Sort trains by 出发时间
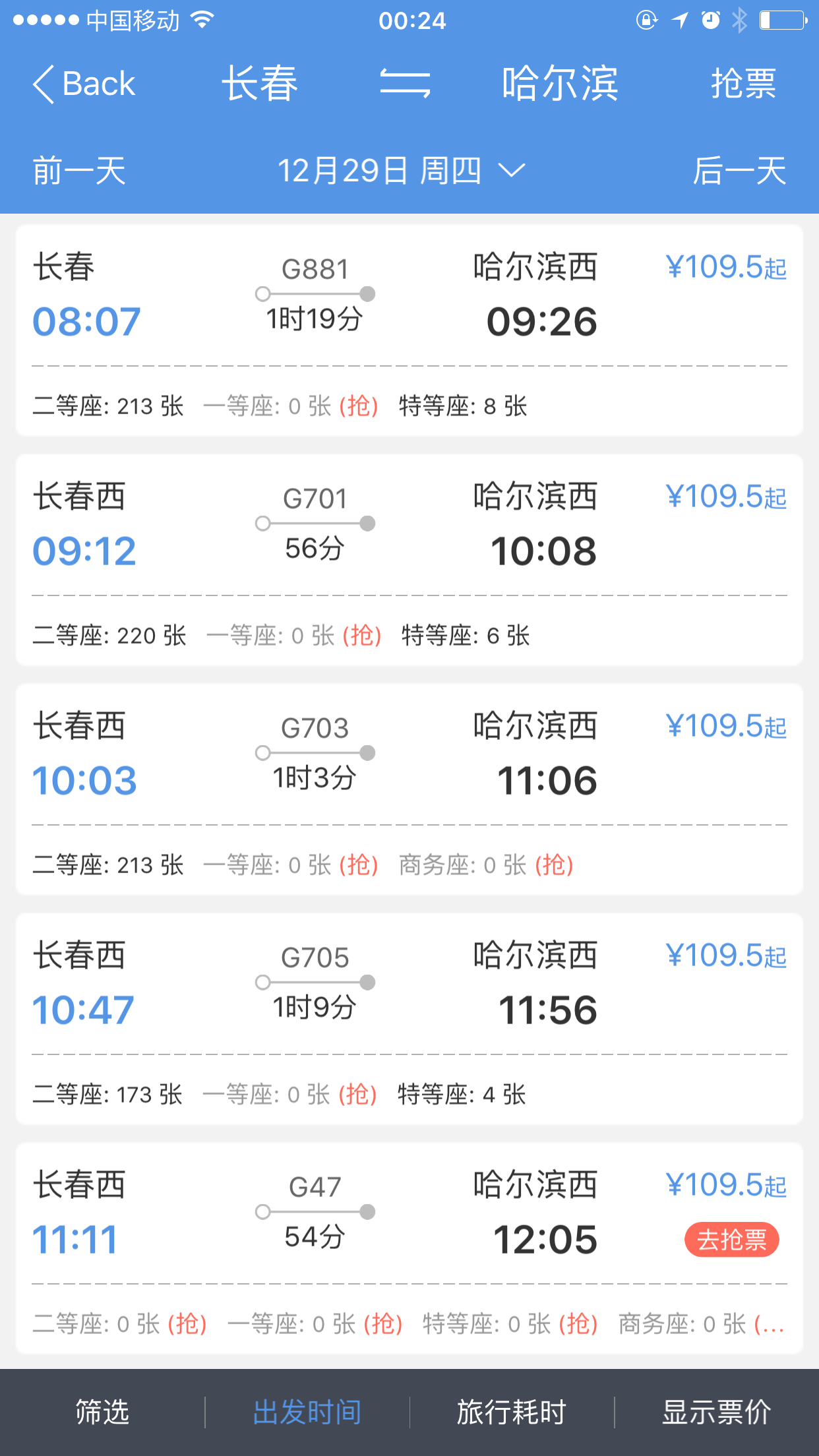This screenshot has height=1456, width=819. pos(307,1412)
